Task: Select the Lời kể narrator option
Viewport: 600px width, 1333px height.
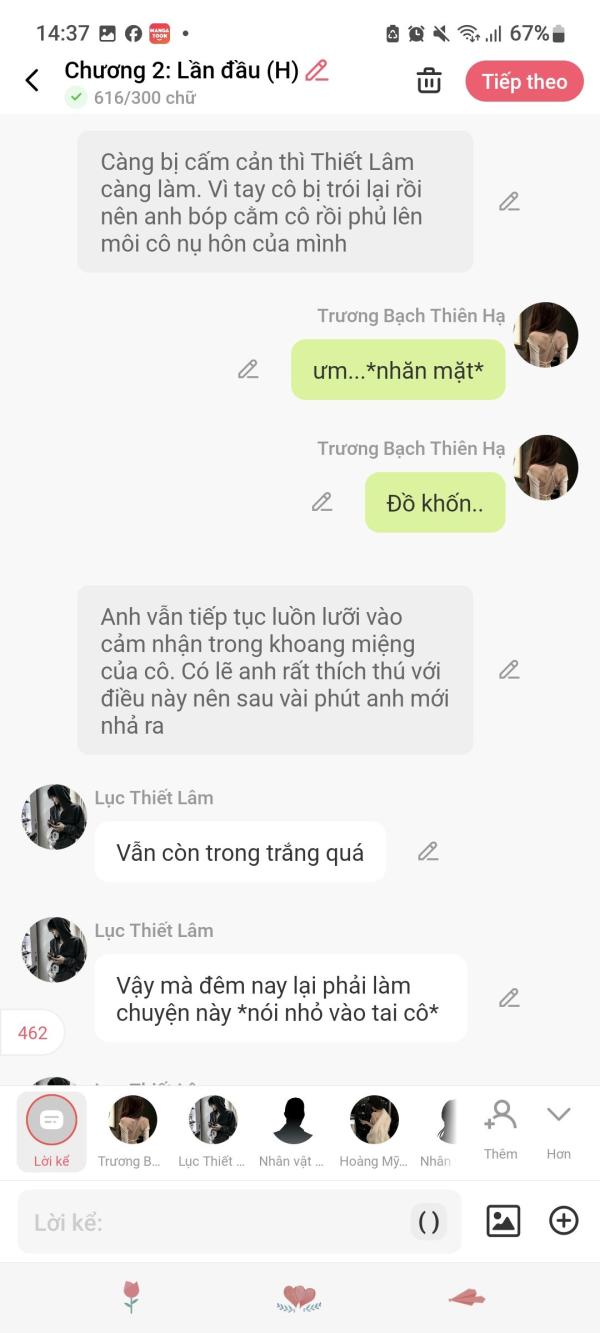Action: point(51,1131)
